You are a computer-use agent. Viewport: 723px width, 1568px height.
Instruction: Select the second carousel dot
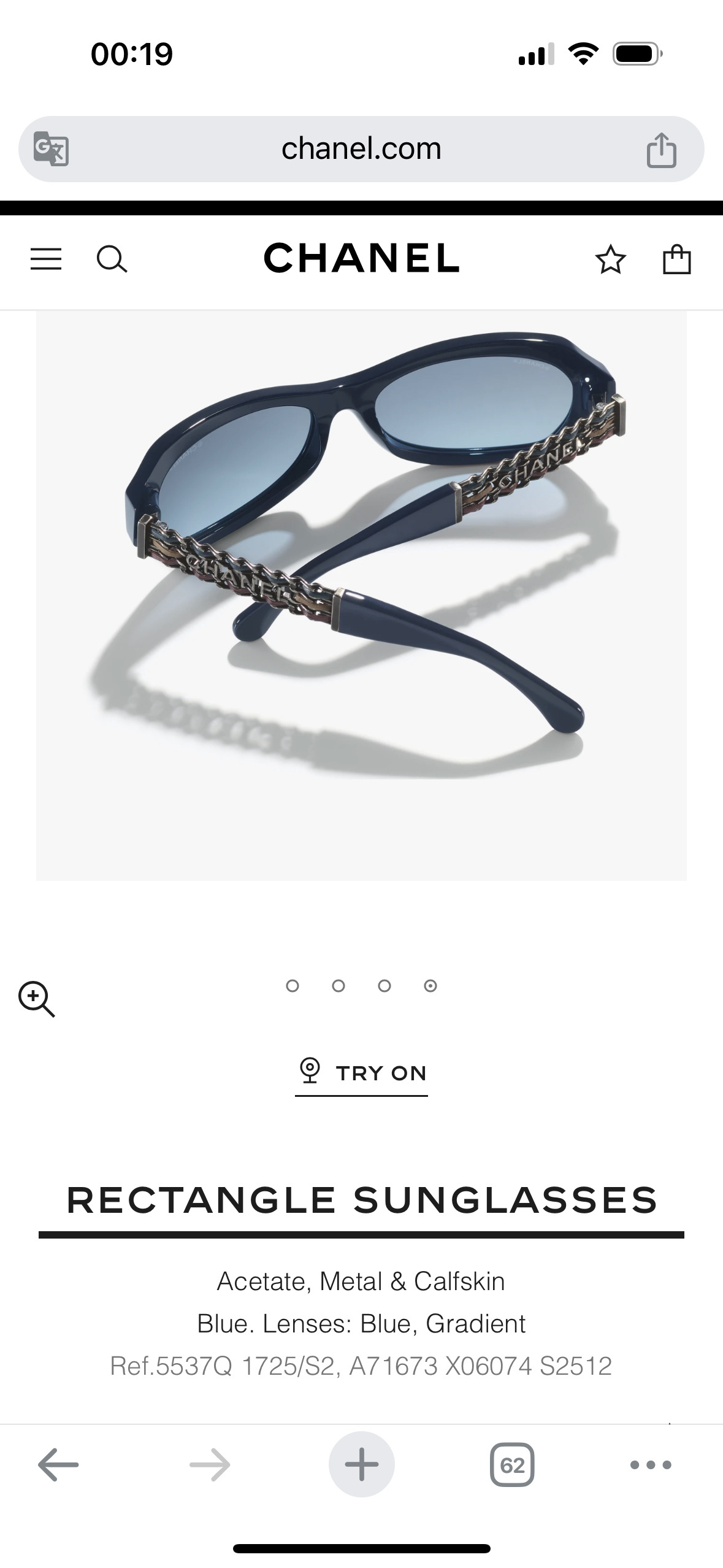click(x=339, y=986)
